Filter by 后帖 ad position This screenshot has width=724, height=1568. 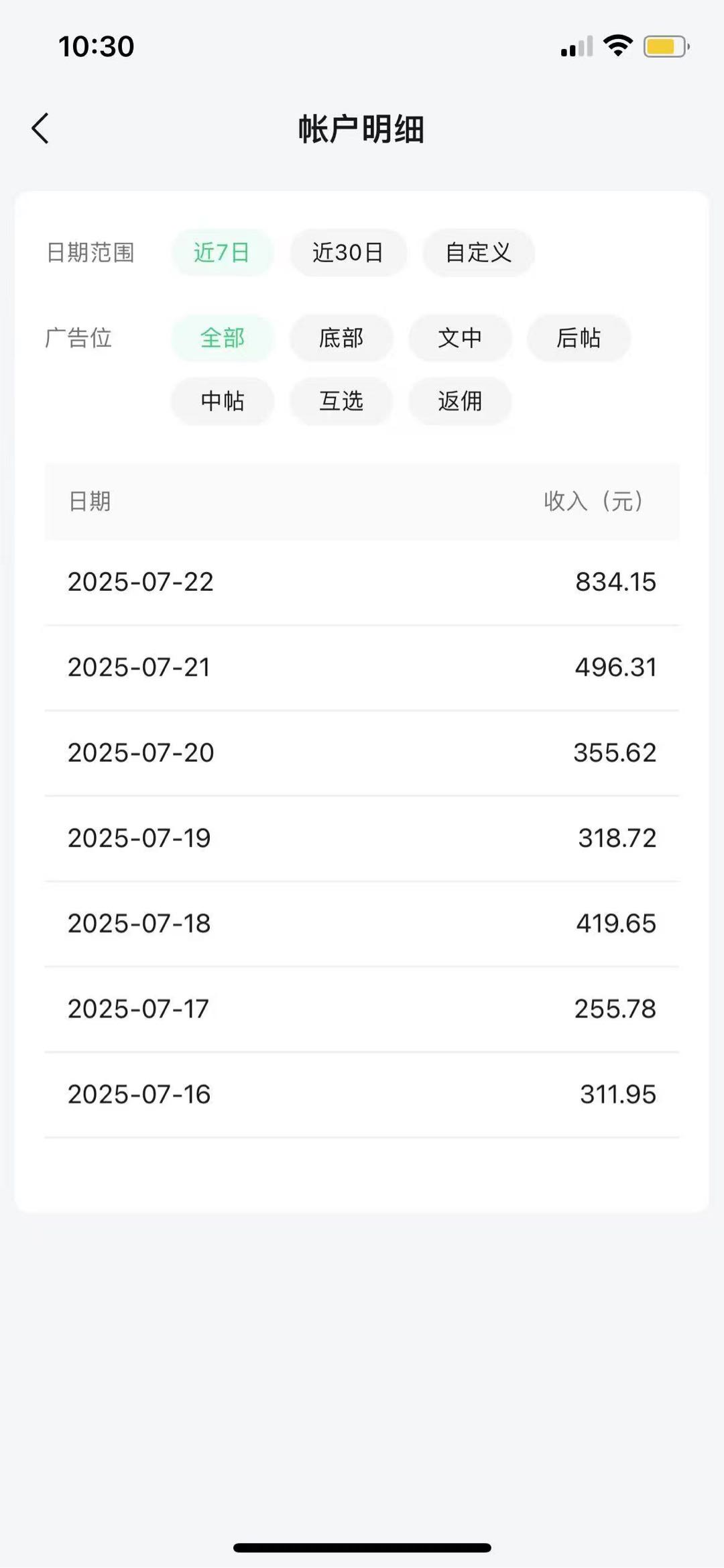[x=579, y=338]
